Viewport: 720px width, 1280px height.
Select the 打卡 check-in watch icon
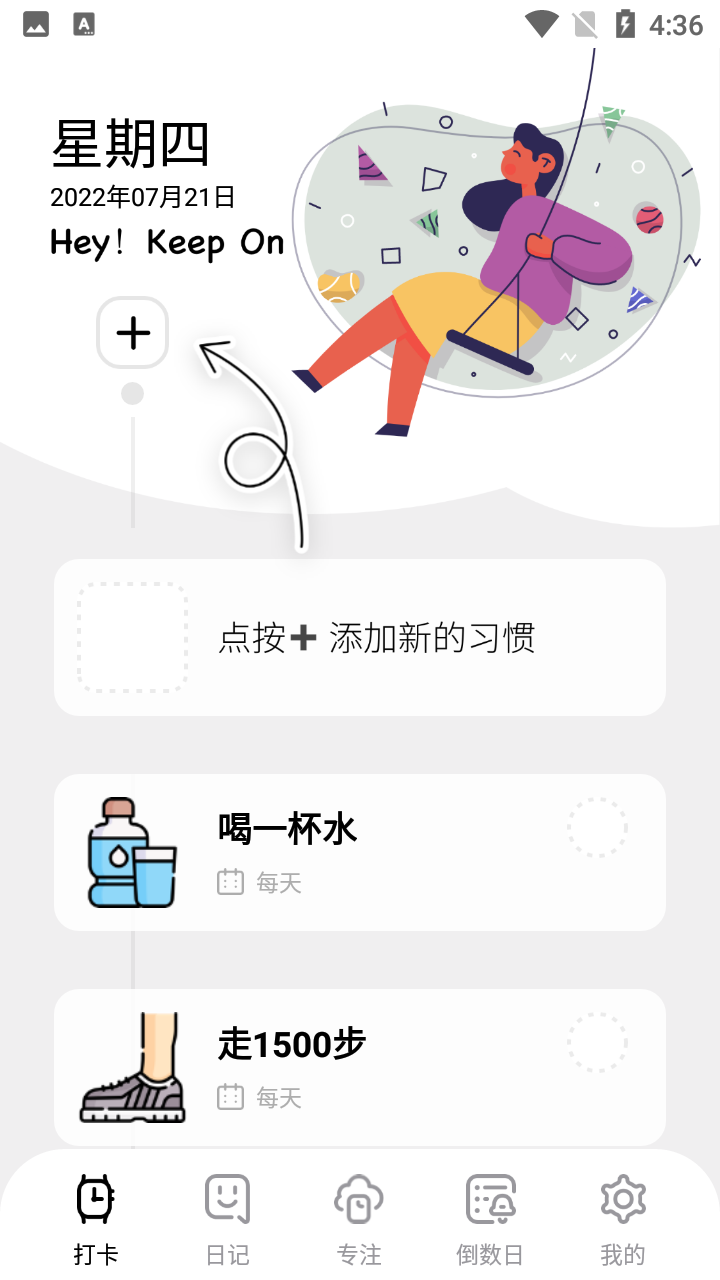95,1196
